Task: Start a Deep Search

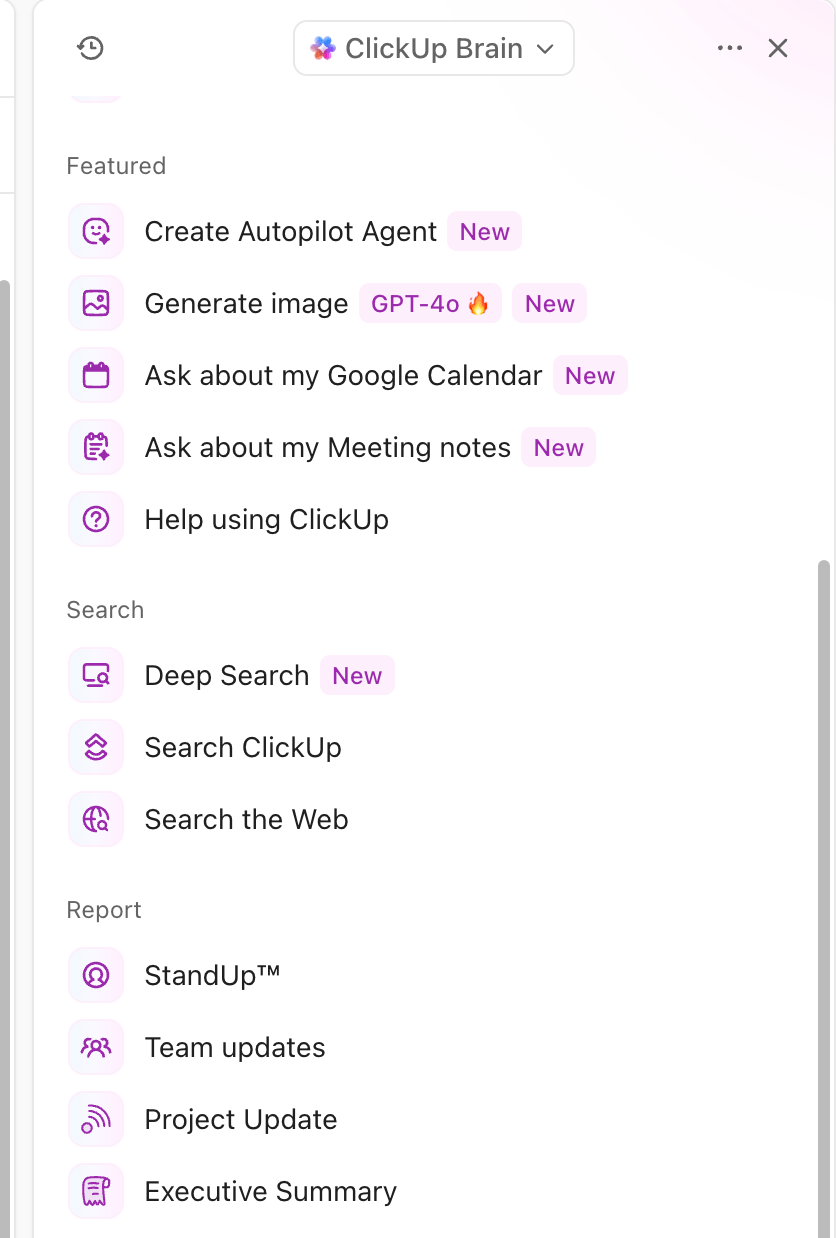Action: pyautogui.click(x=226, y=676)
